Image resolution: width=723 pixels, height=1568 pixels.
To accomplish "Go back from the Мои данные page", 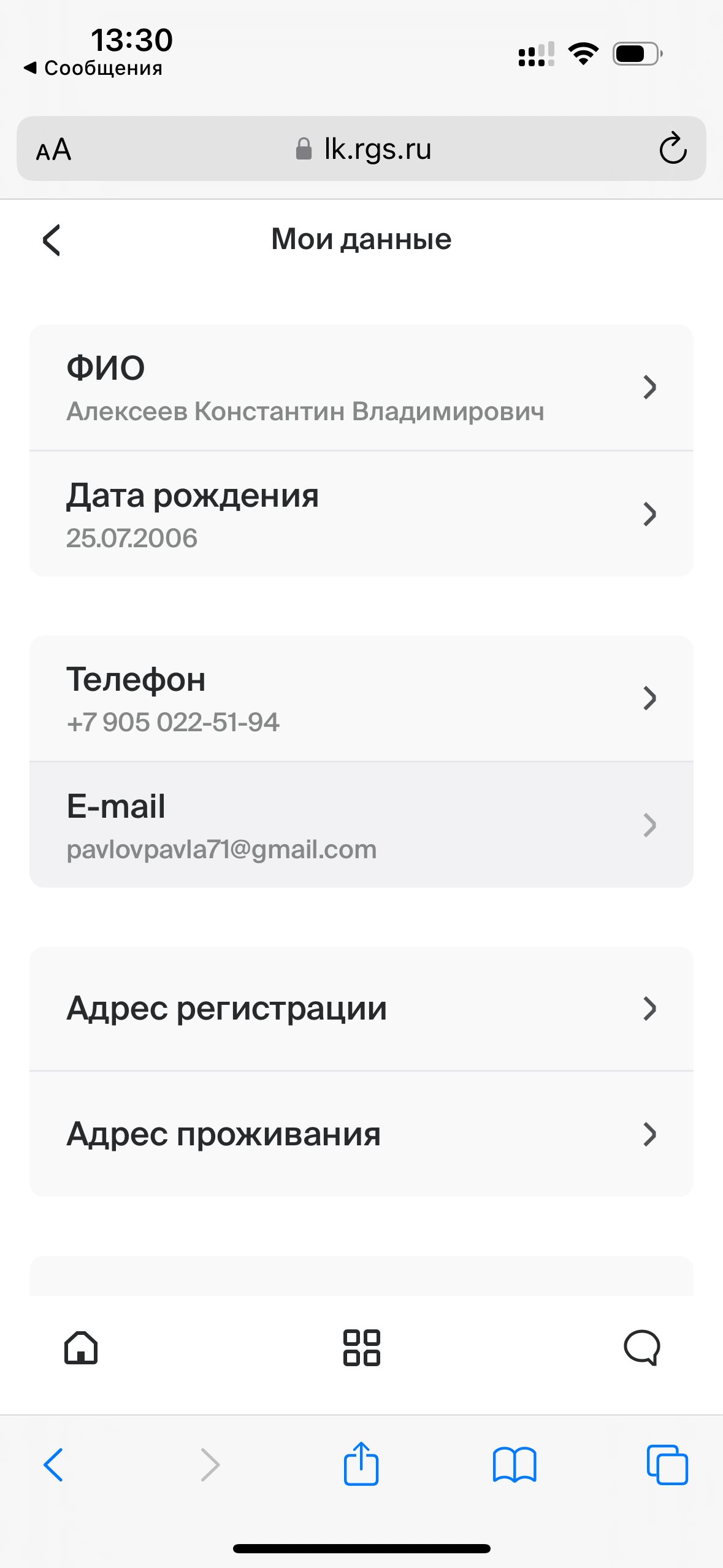I will pyautogui.click(x=52, y=240).
